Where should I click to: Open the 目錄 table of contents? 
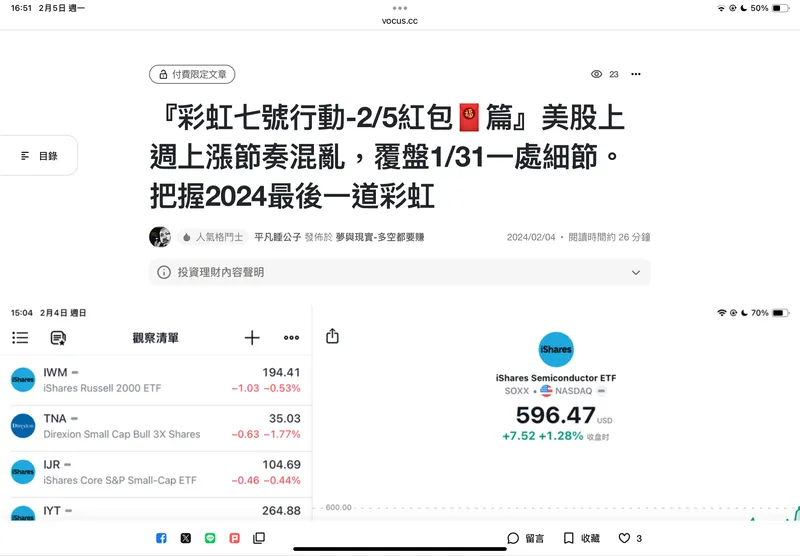39,156
